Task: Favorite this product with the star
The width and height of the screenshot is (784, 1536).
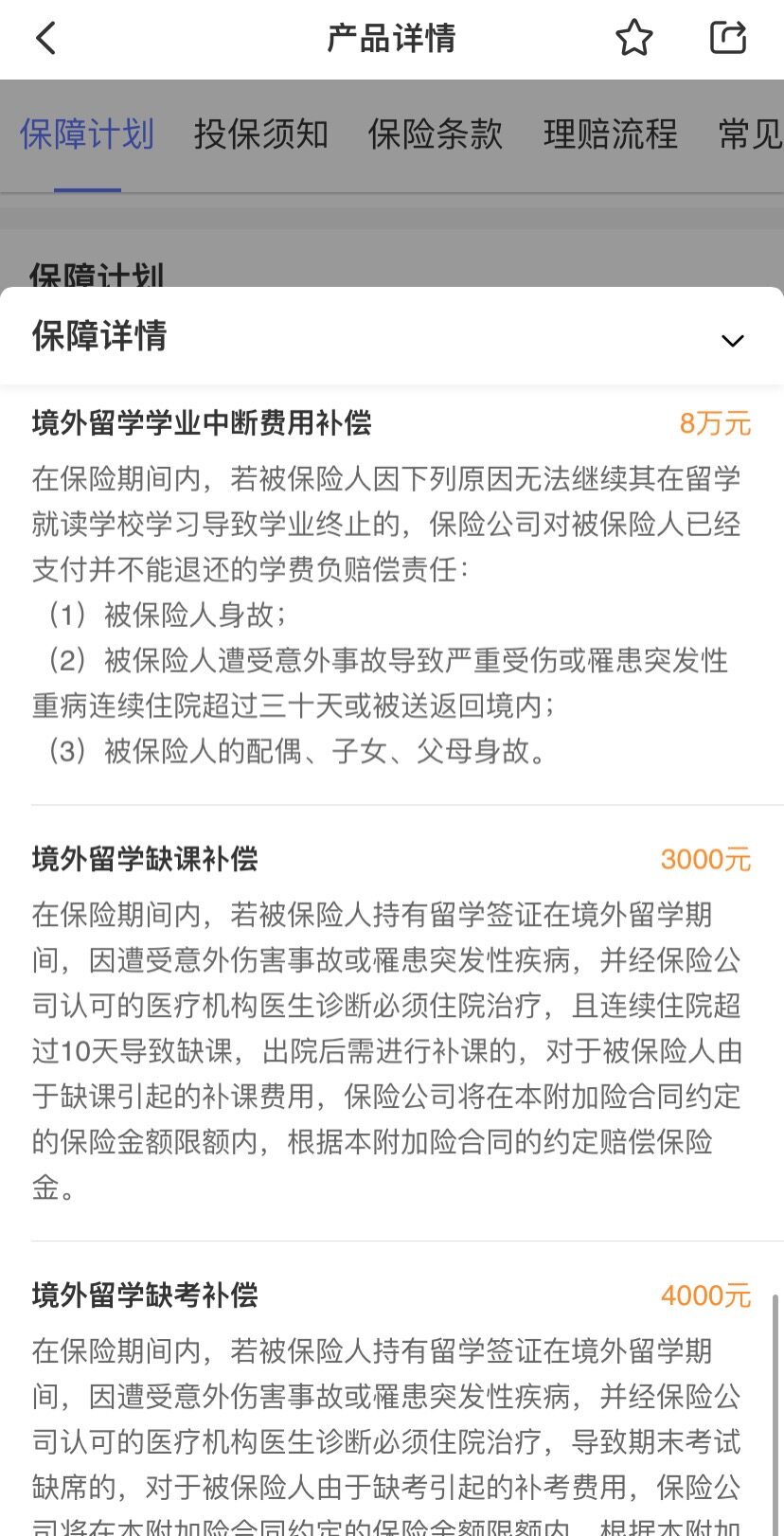Action: (x=633, y=39)
